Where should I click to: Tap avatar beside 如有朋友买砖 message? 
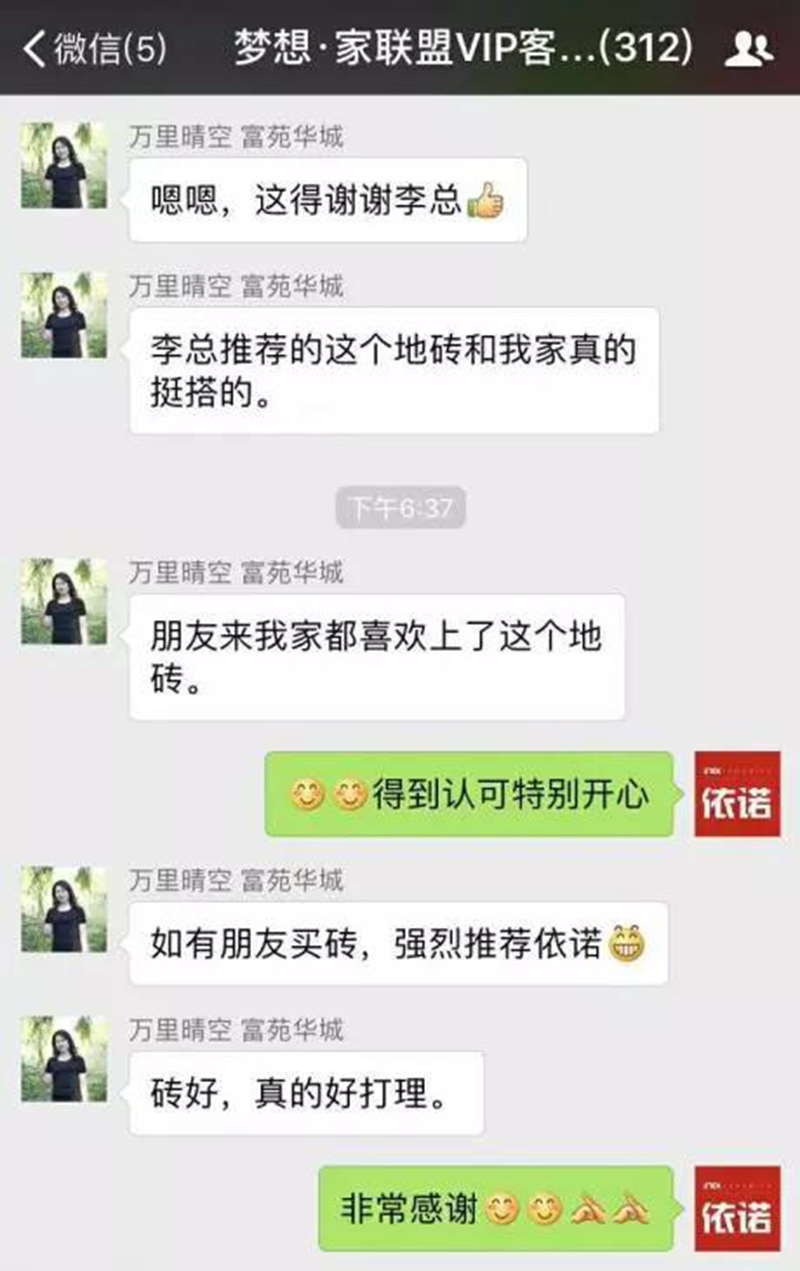click(x=64, y=908)
